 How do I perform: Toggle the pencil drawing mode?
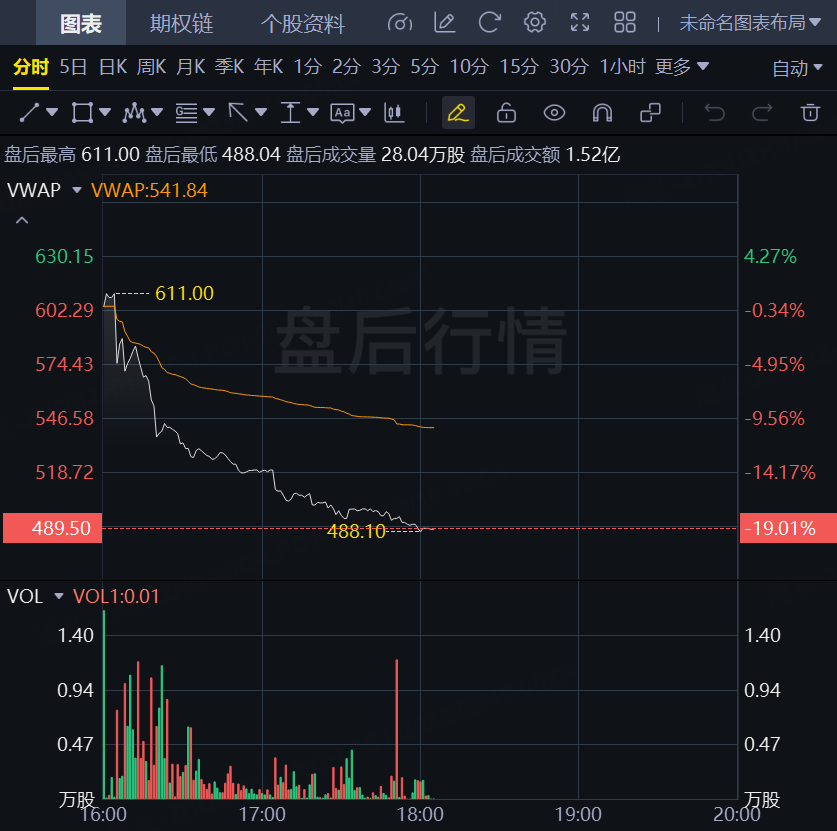(x=458, y=112)
